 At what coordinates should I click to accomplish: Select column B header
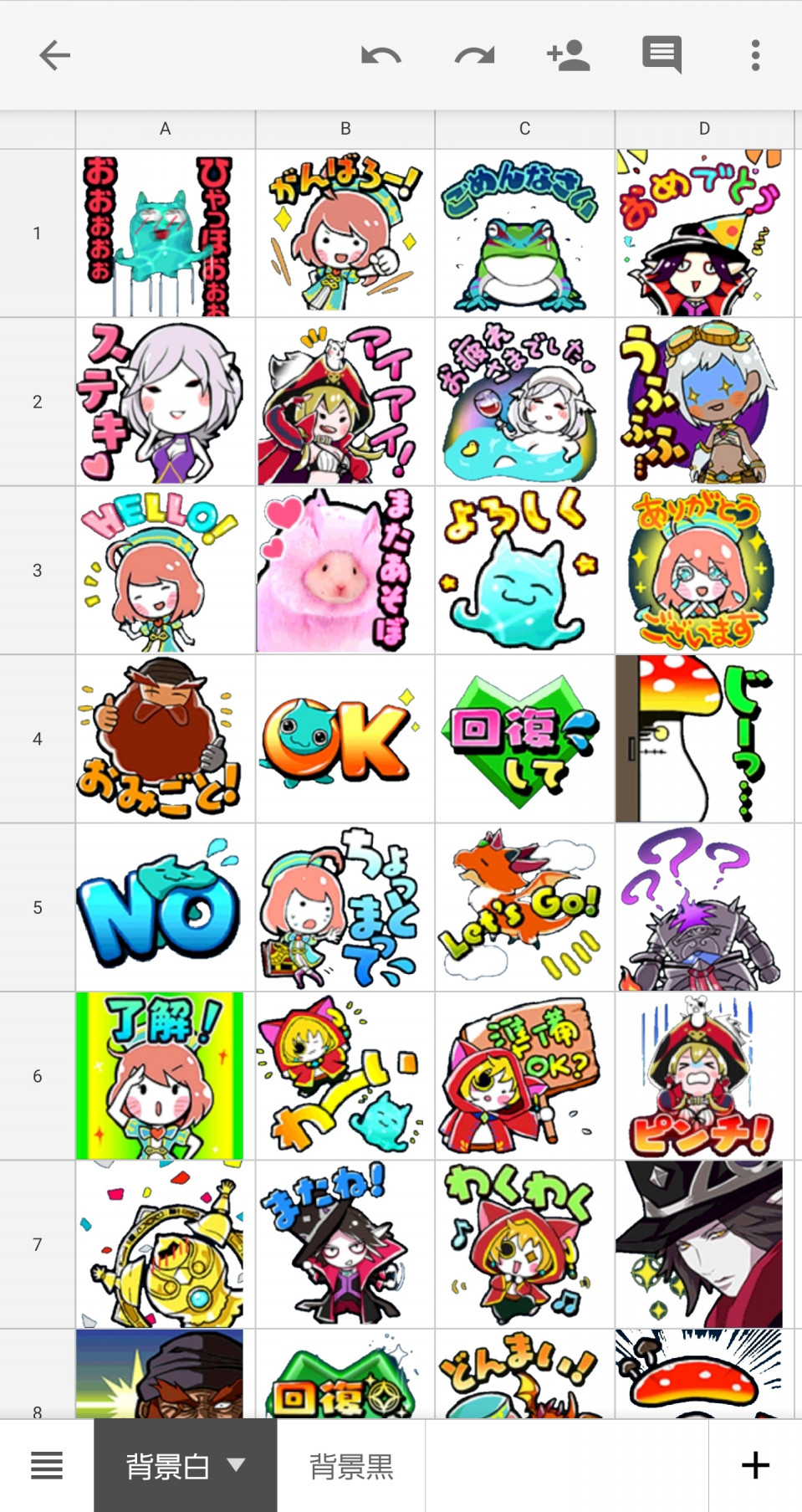pyautogui.click(x=345, y=129)
